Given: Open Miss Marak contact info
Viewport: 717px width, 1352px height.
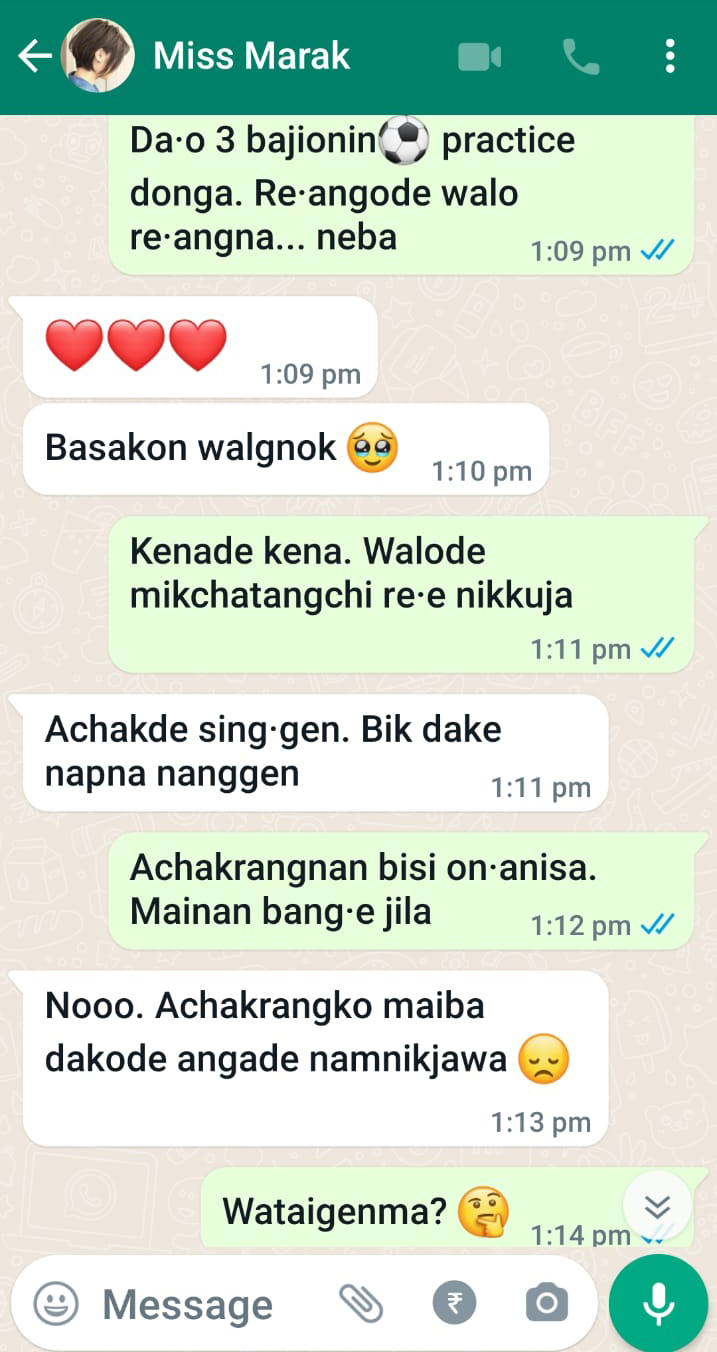Looking at the screenshot, I should click(252, 57).
